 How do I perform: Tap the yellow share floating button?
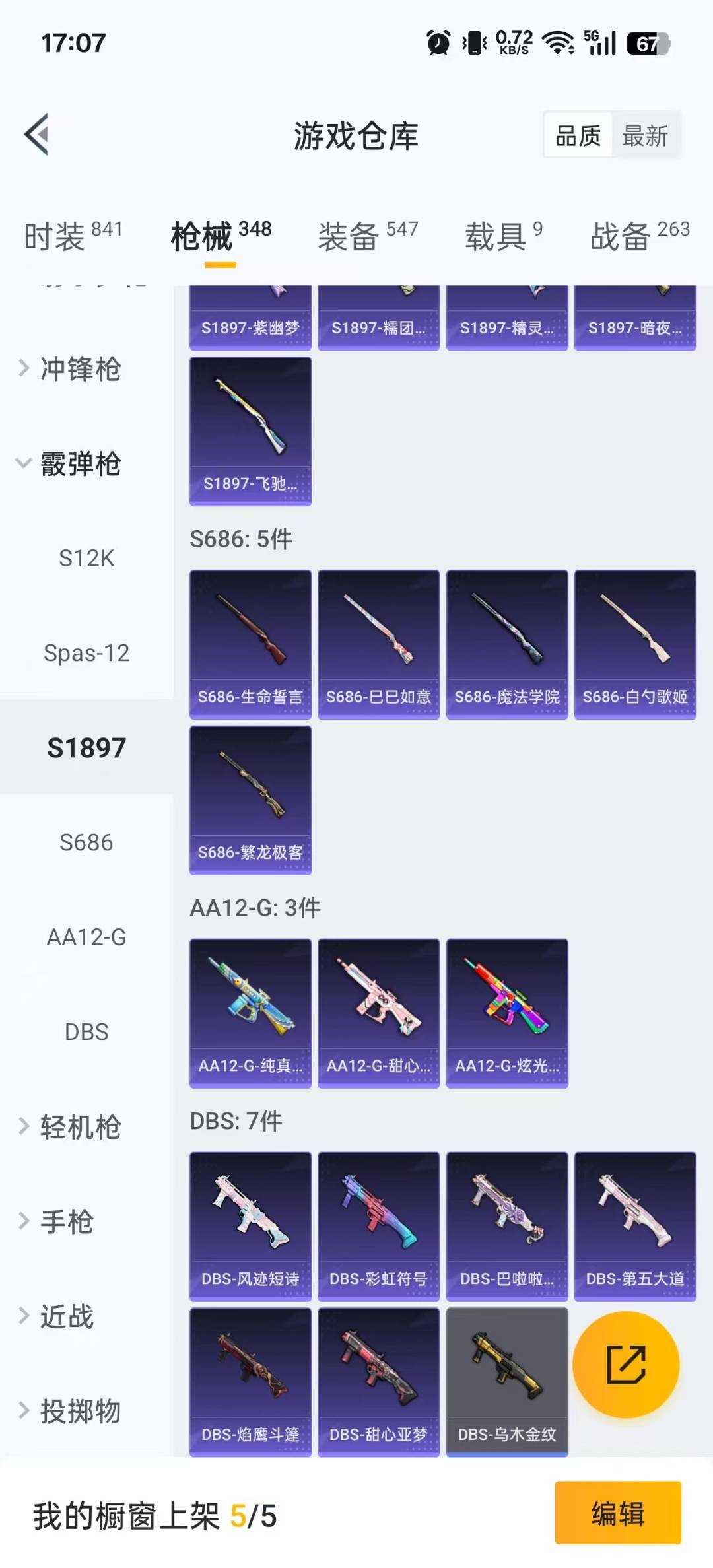pos(625,1364)
